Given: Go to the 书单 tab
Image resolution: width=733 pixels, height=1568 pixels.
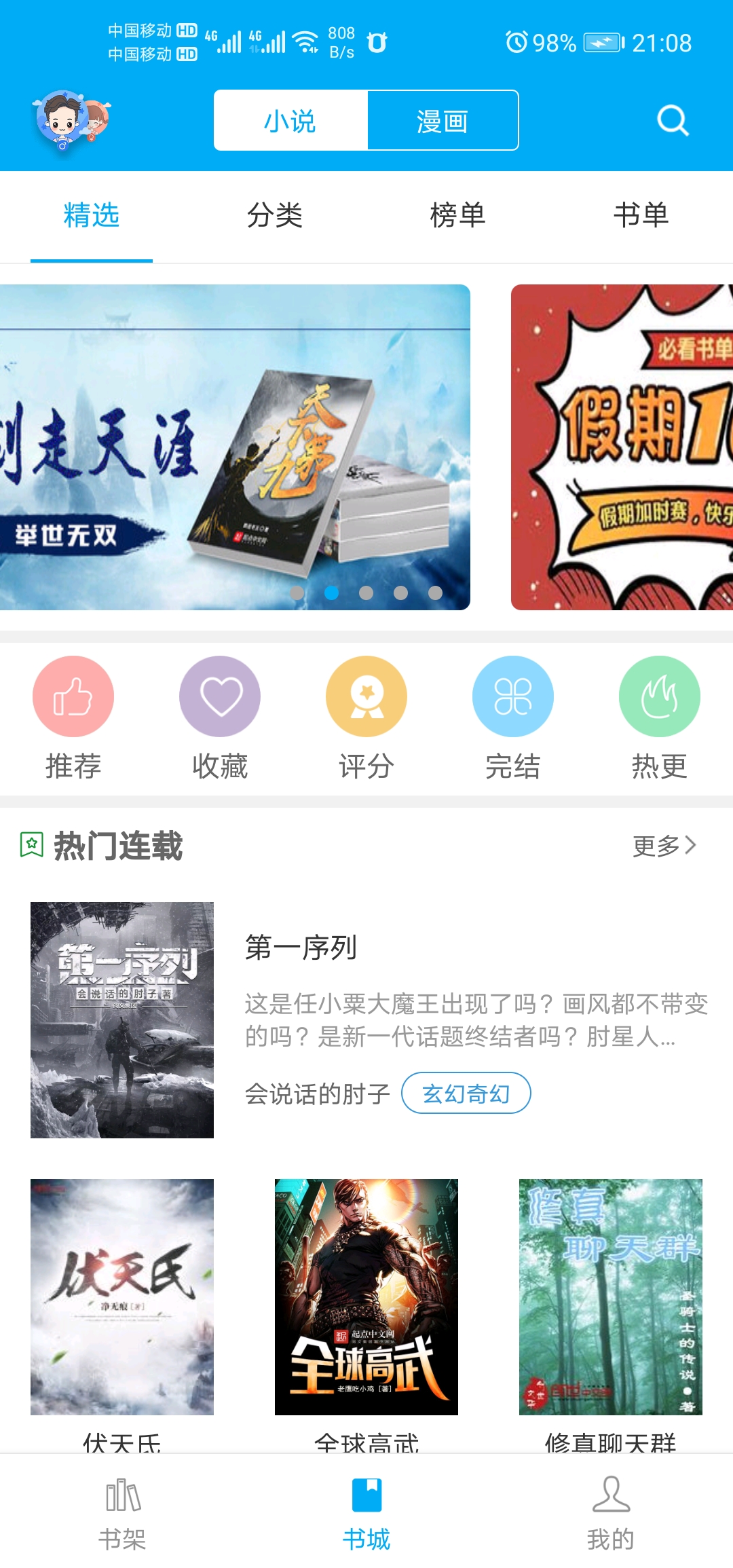Looking at the screenshot, I should (x=641, y=216).
